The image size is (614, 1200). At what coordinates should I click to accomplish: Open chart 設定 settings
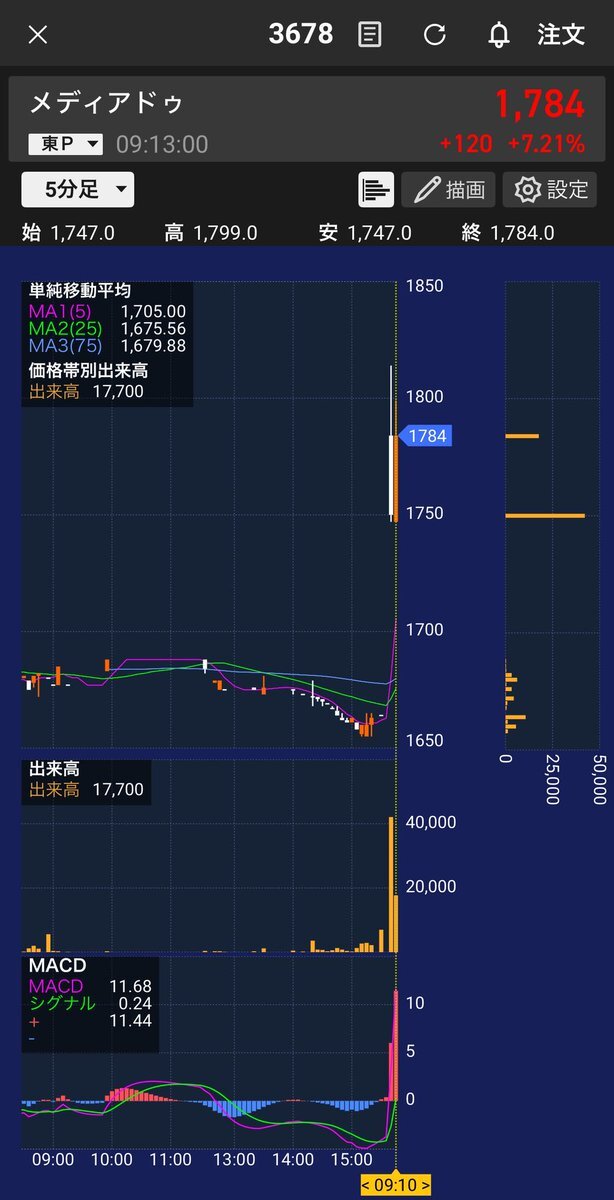pos(550,189)
